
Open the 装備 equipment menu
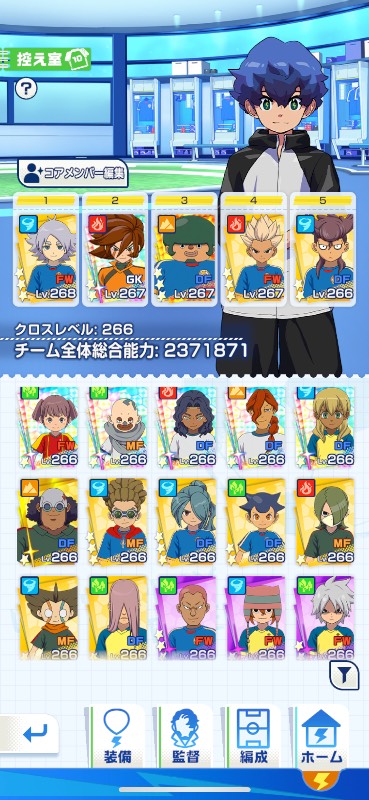pyautogui.click(x=117, y=735)
